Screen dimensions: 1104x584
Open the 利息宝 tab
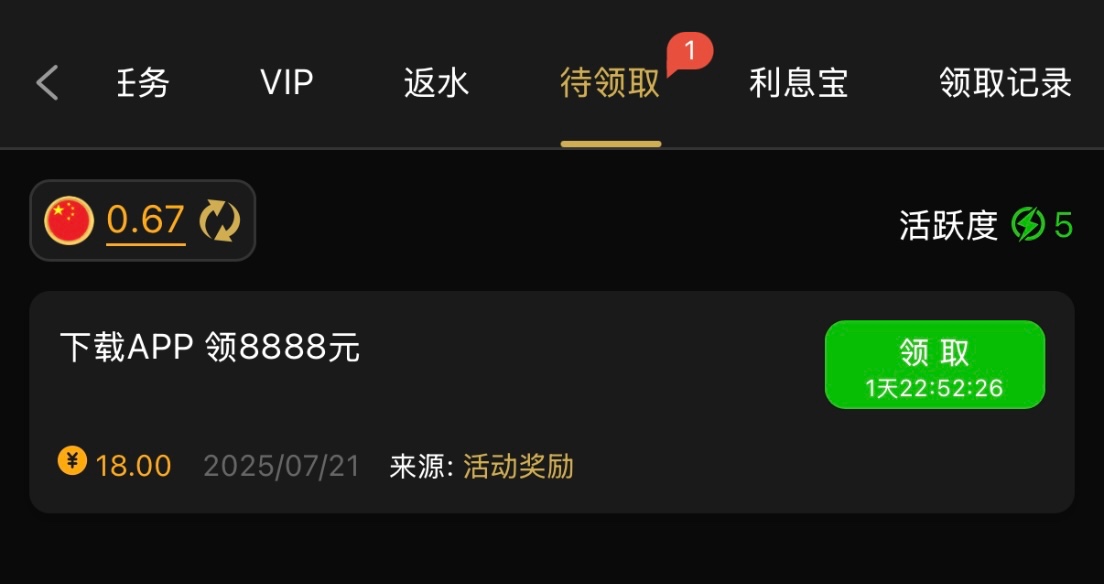click(798, 83)
